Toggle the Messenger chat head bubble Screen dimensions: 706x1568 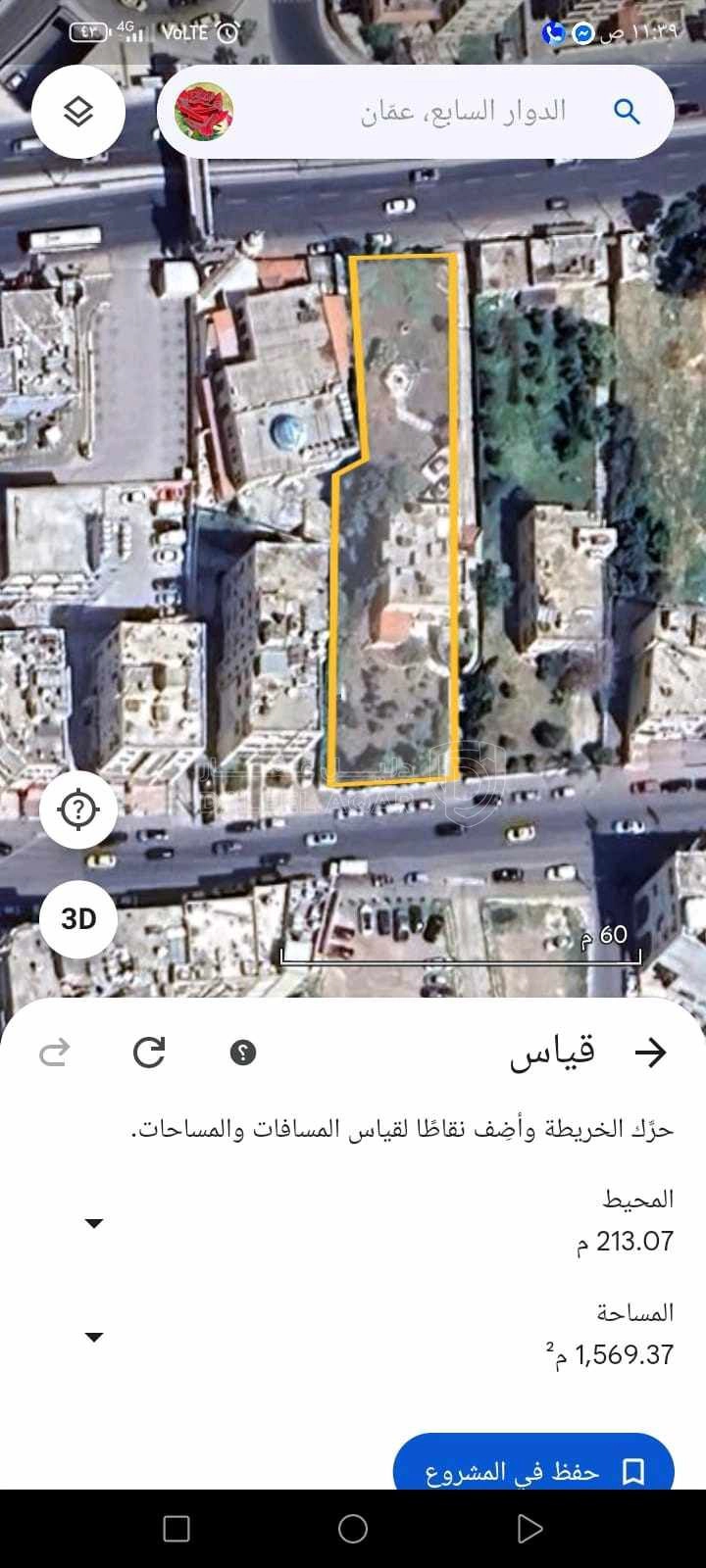(585, 32)
